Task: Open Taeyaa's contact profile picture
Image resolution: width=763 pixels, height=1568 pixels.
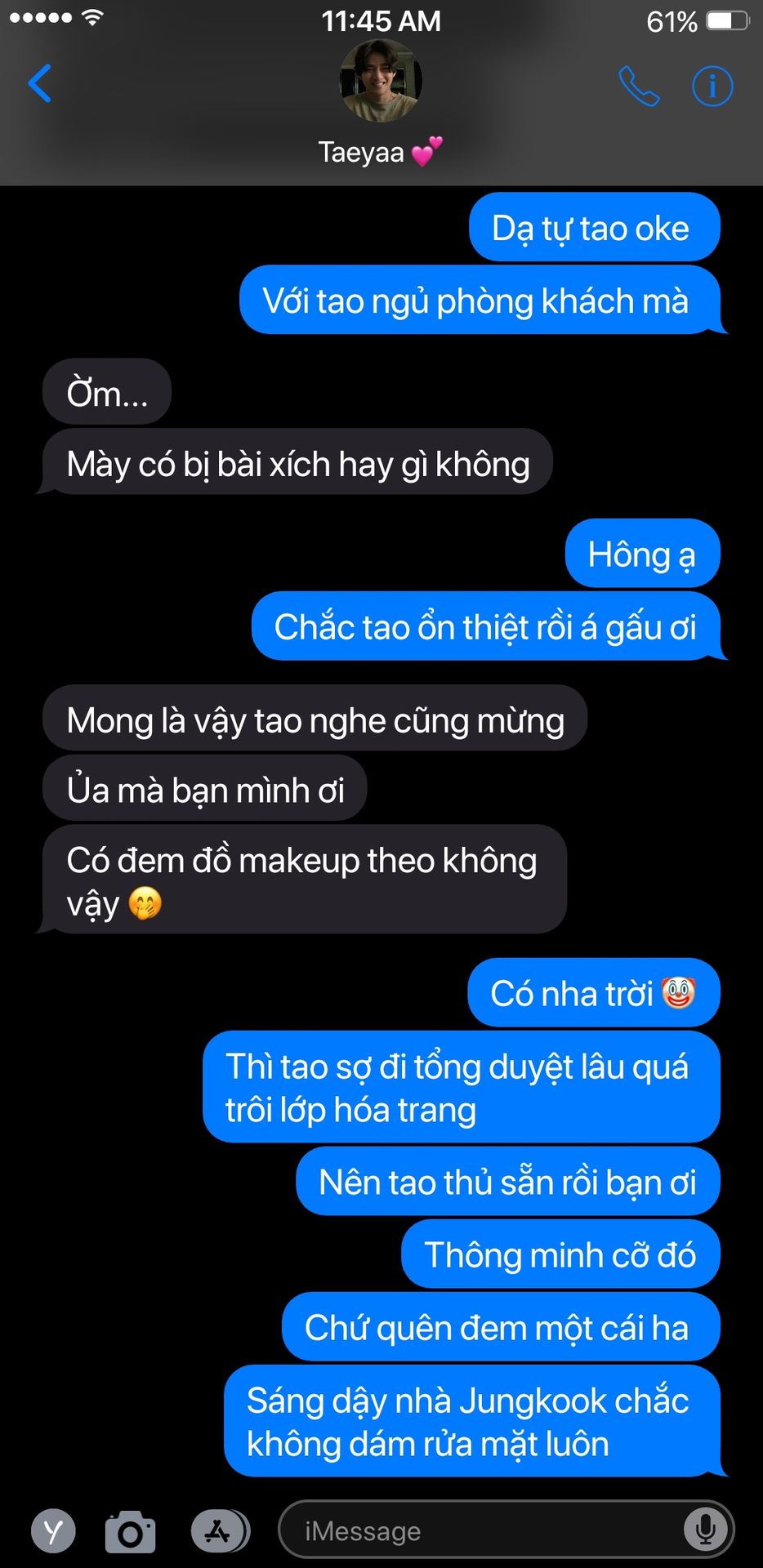Action: (x=381, y=81)
